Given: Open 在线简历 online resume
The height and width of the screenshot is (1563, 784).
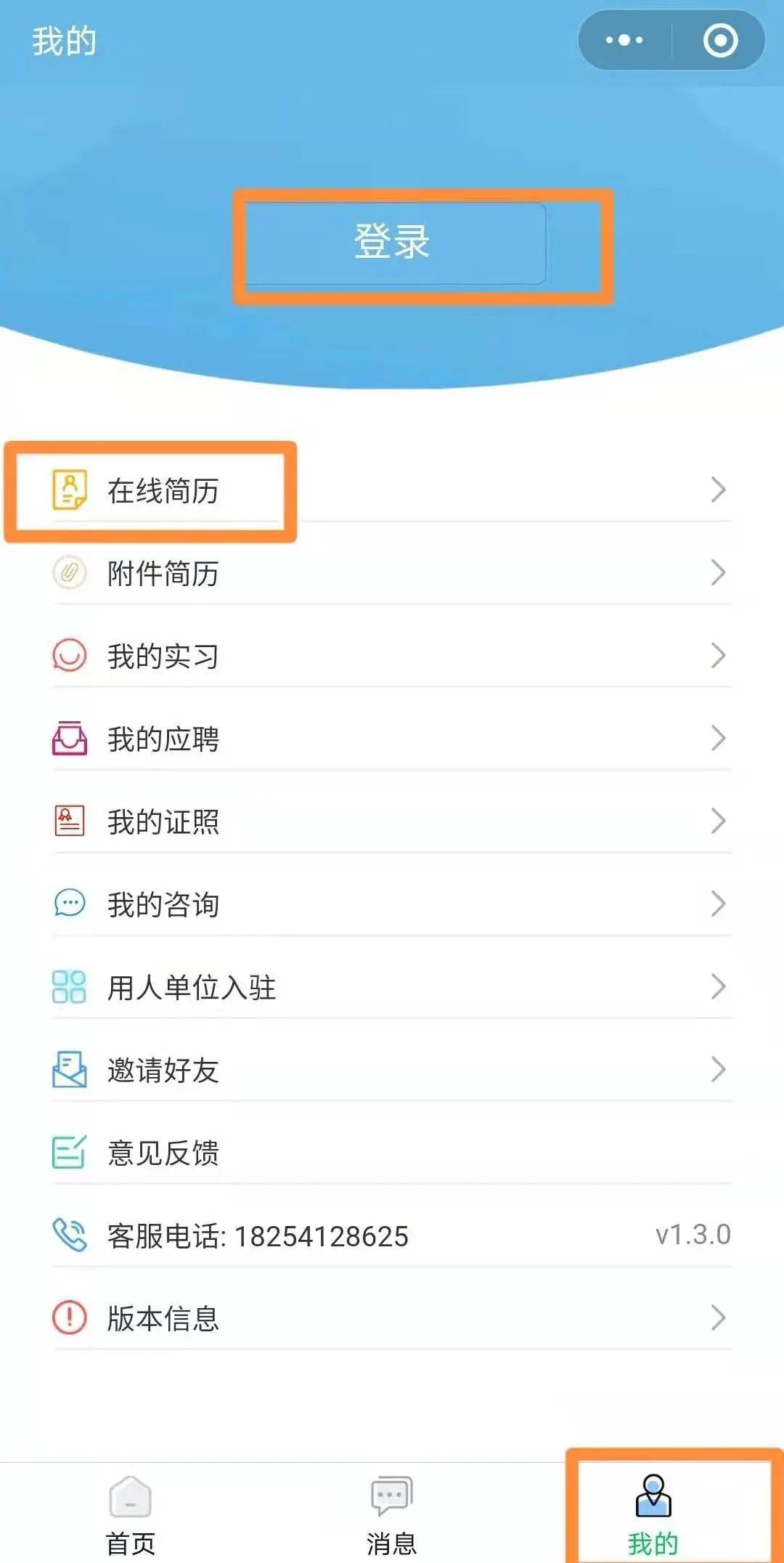Looking at the screenshot, I should coord(392,490).
